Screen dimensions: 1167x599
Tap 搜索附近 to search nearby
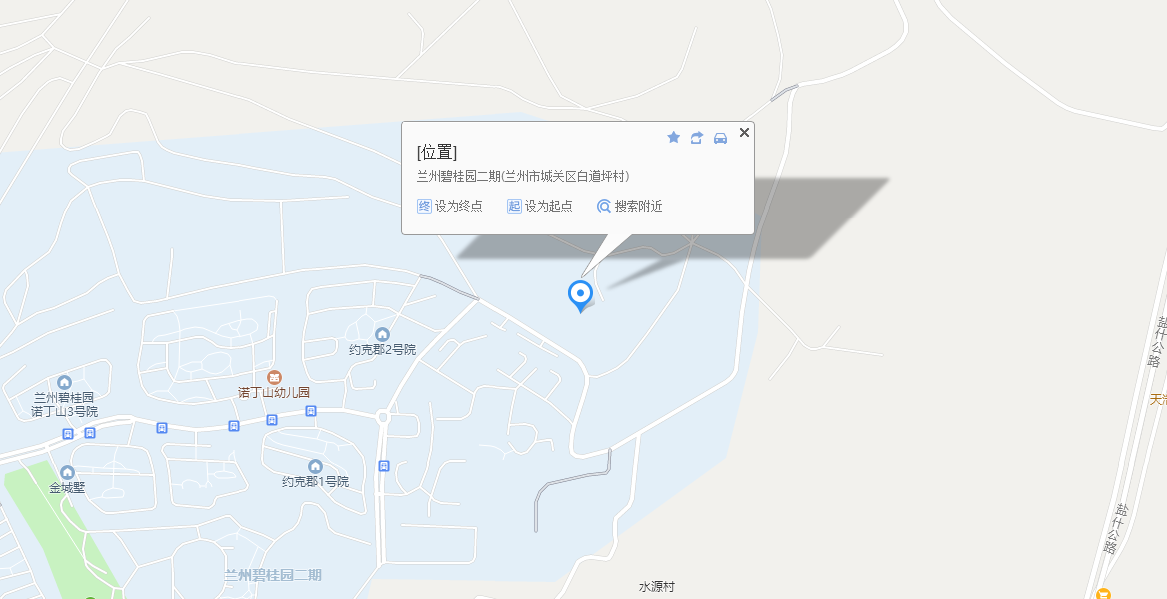pos(630,206)
